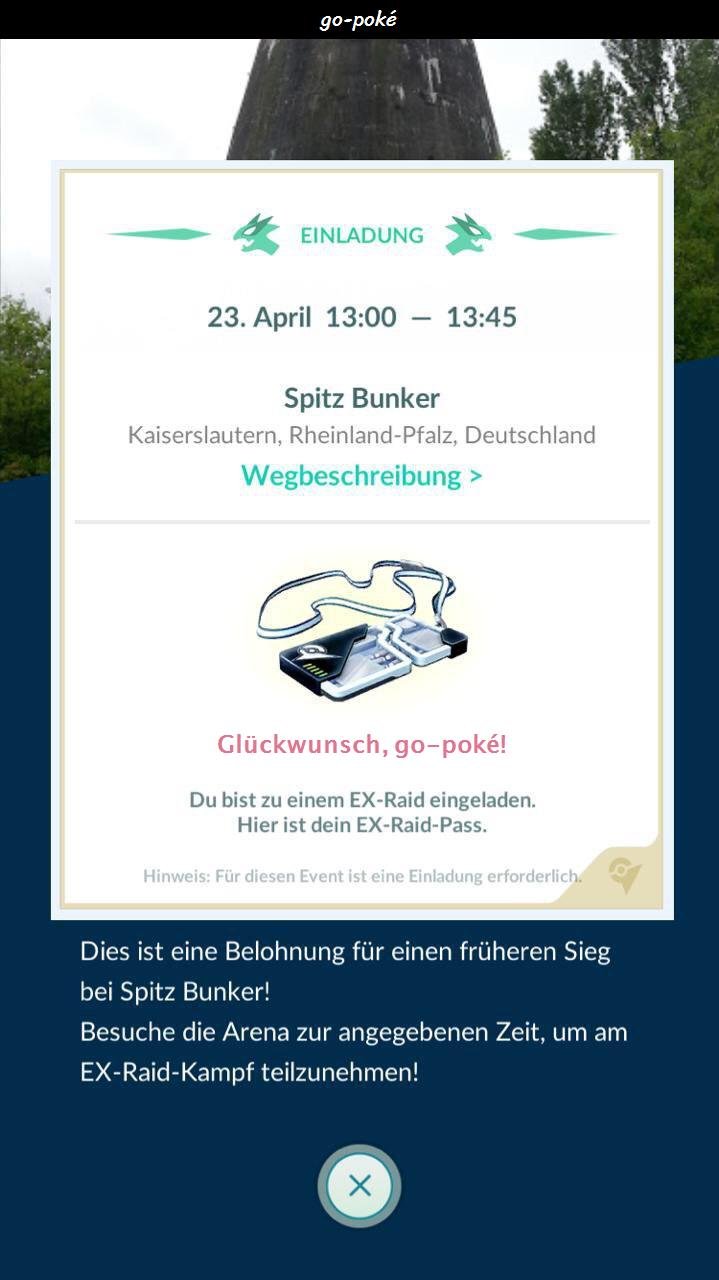Close the EX-Raid invitation screen
This screenshot has width=719, height=1280.
pos(360,1186)
